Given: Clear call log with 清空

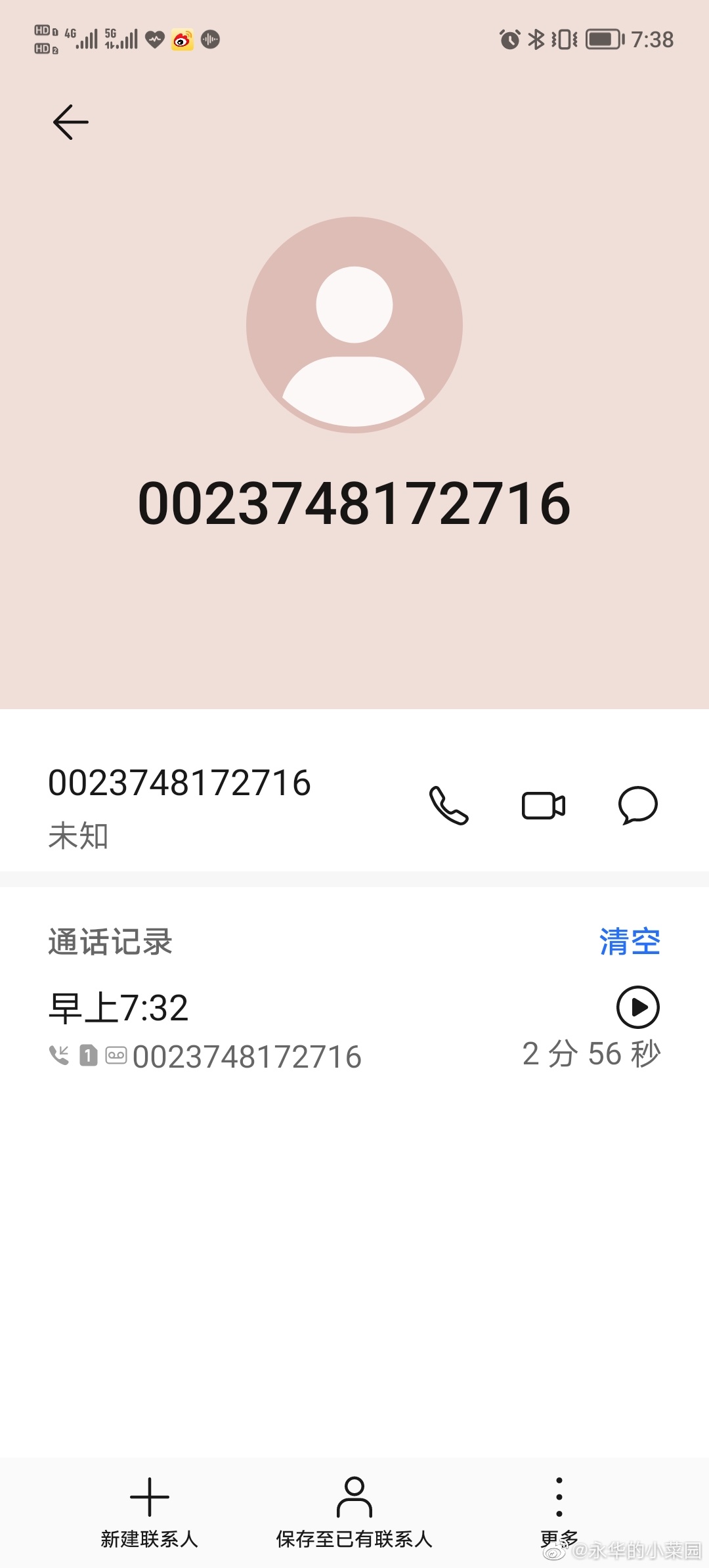Looking at the screenshot, I should (x=629, y=942).
